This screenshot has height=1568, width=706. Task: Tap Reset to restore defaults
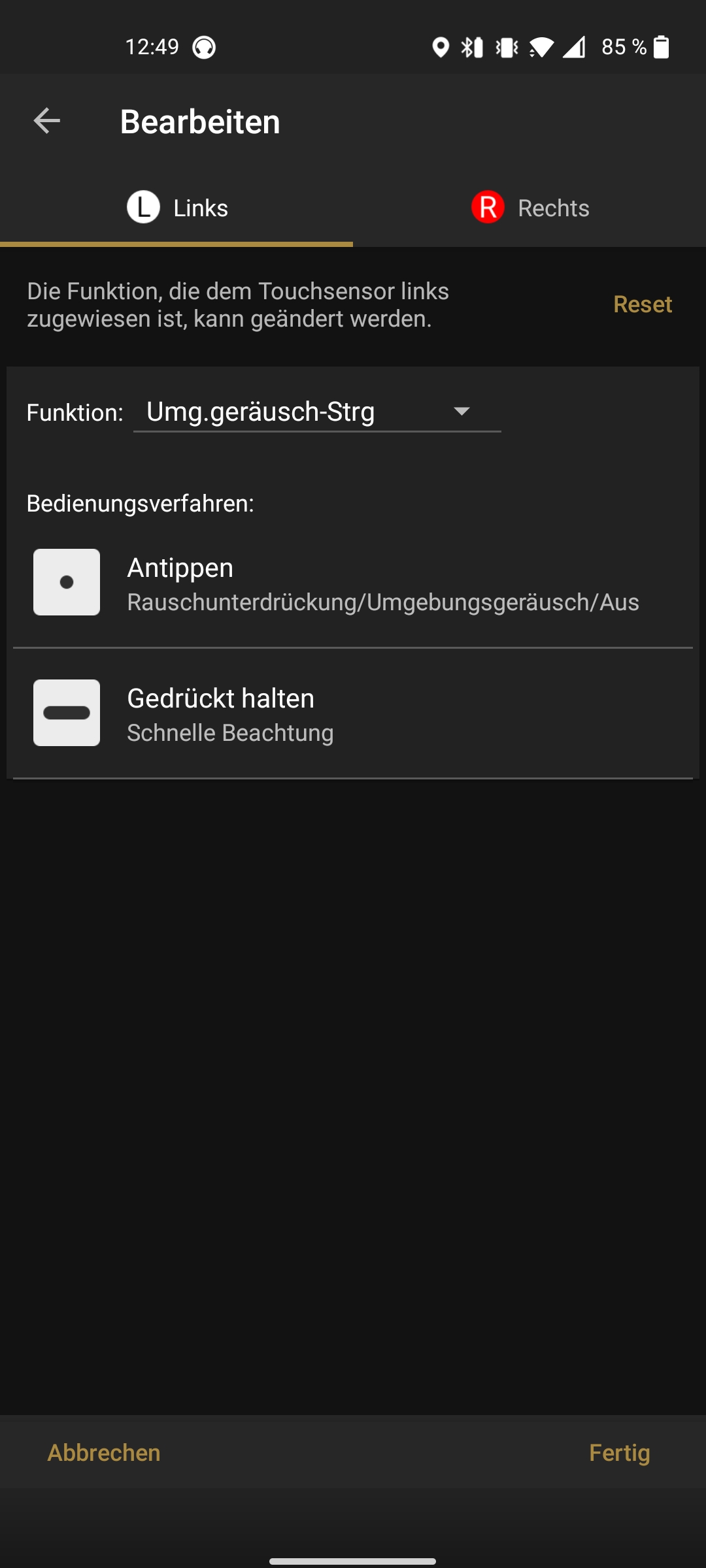643,304
